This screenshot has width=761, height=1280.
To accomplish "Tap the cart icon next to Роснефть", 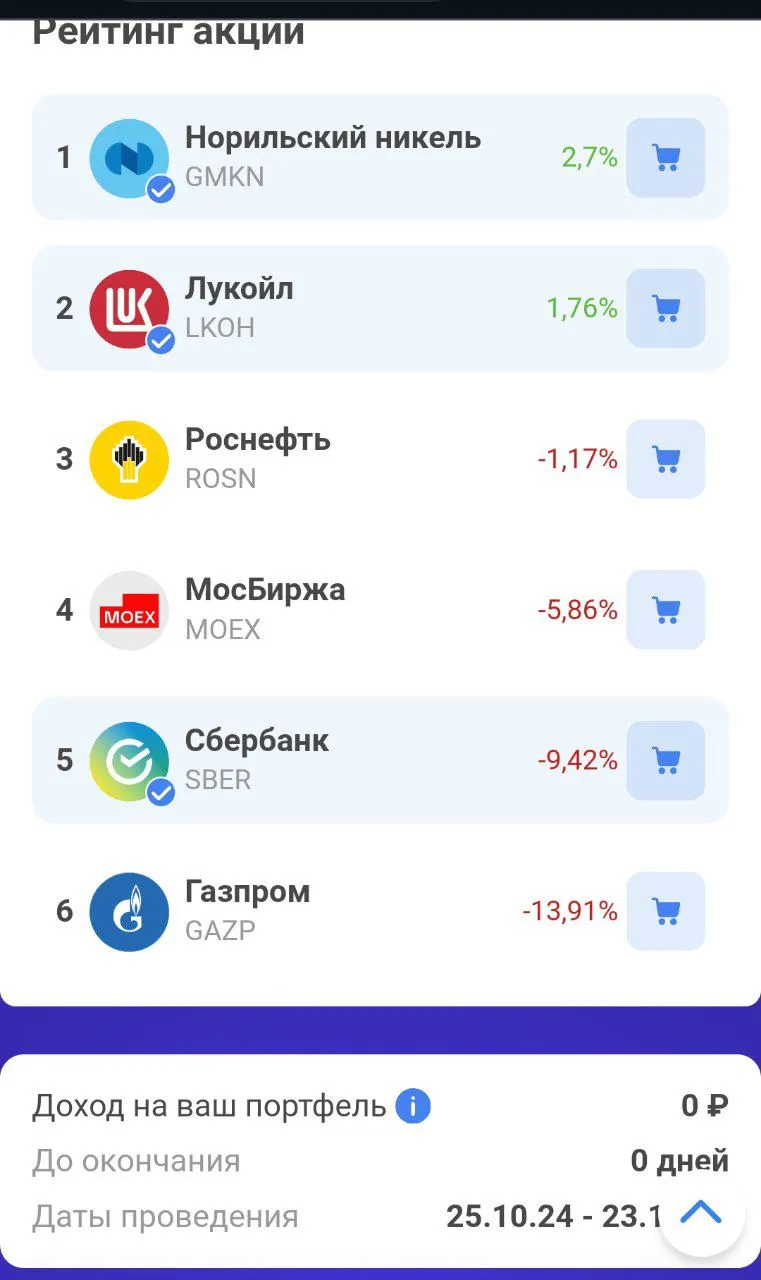I will click(x=666, y=459).
